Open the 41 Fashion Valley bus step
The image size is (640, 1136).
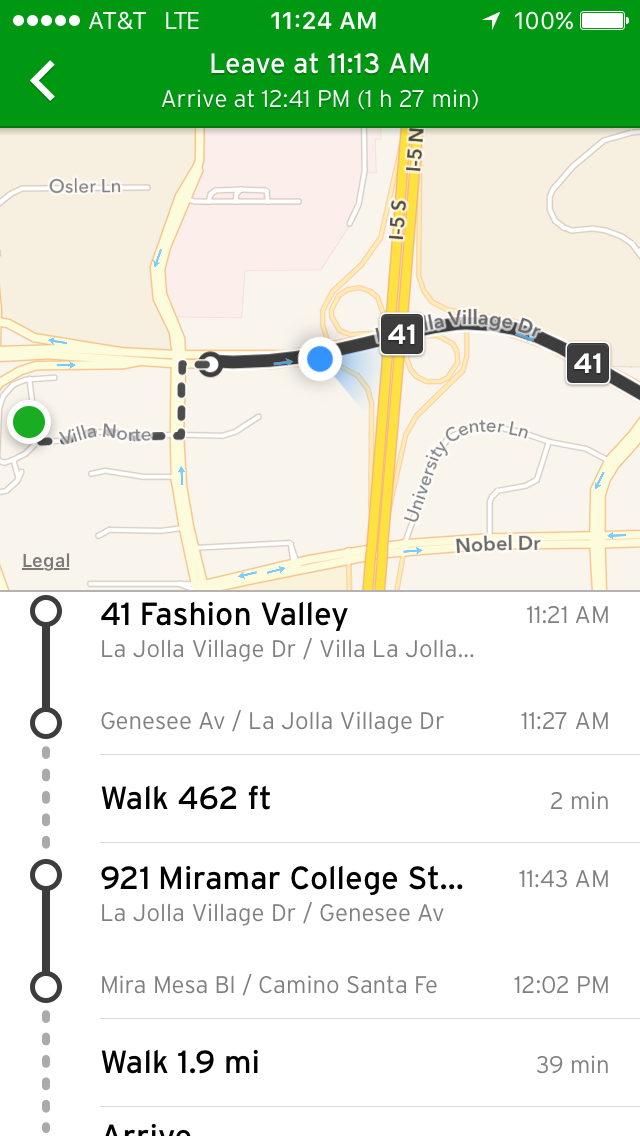pos(224,615)
